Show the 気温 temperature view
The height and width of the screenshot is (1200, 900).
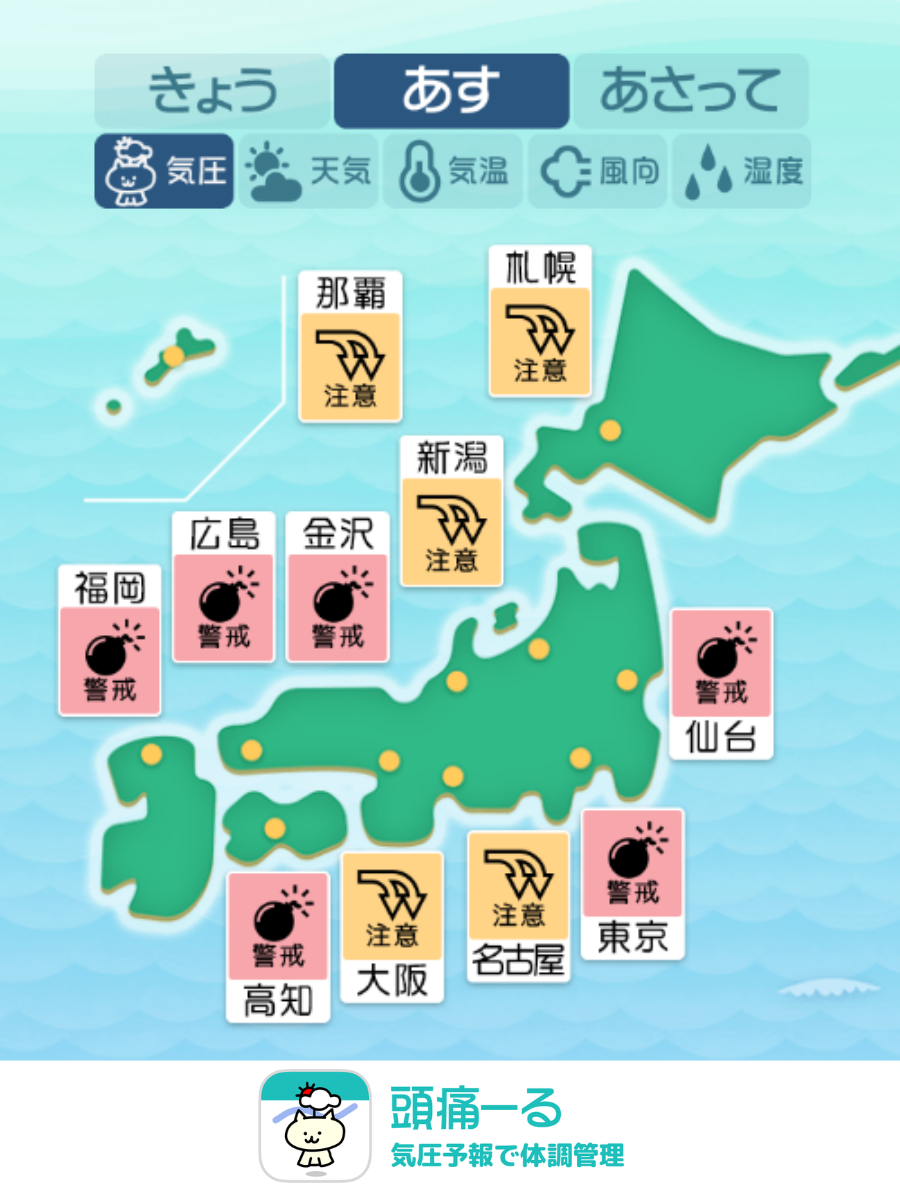coord(452,171)
